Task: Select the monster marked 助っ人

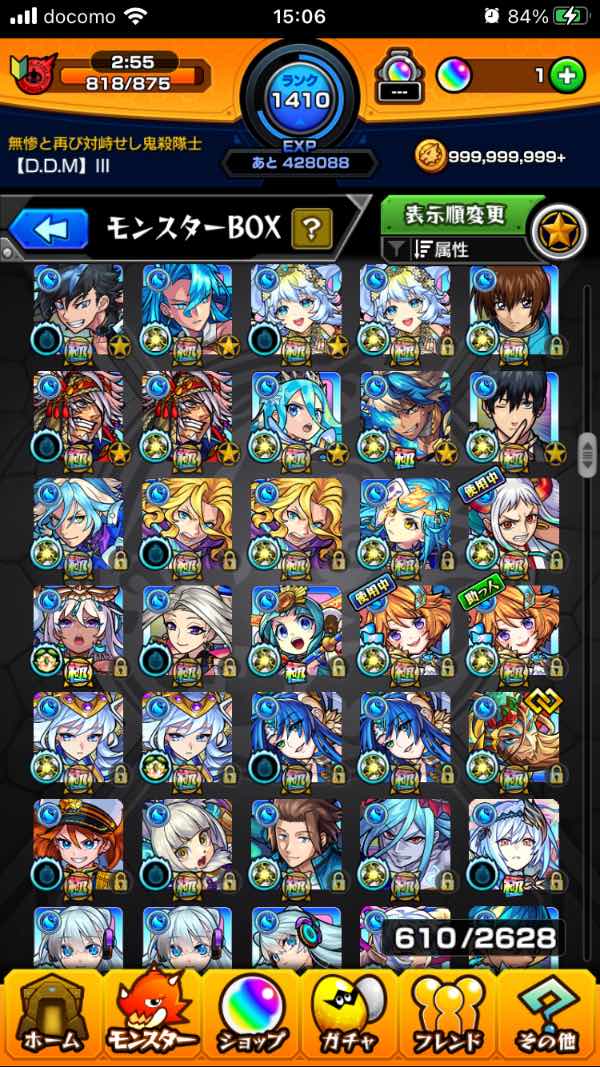Action: [x=514, y=628]
